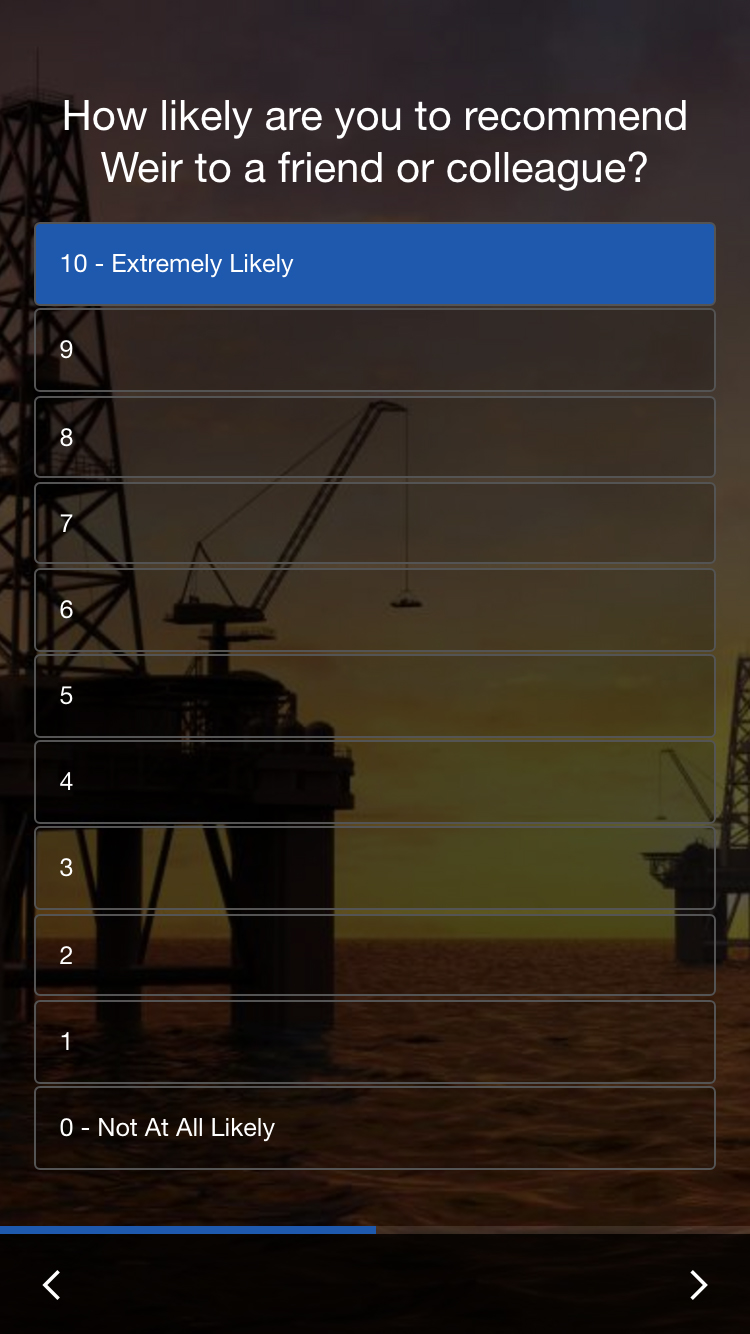
Task: Select the 4 rating
Action: 375,782
